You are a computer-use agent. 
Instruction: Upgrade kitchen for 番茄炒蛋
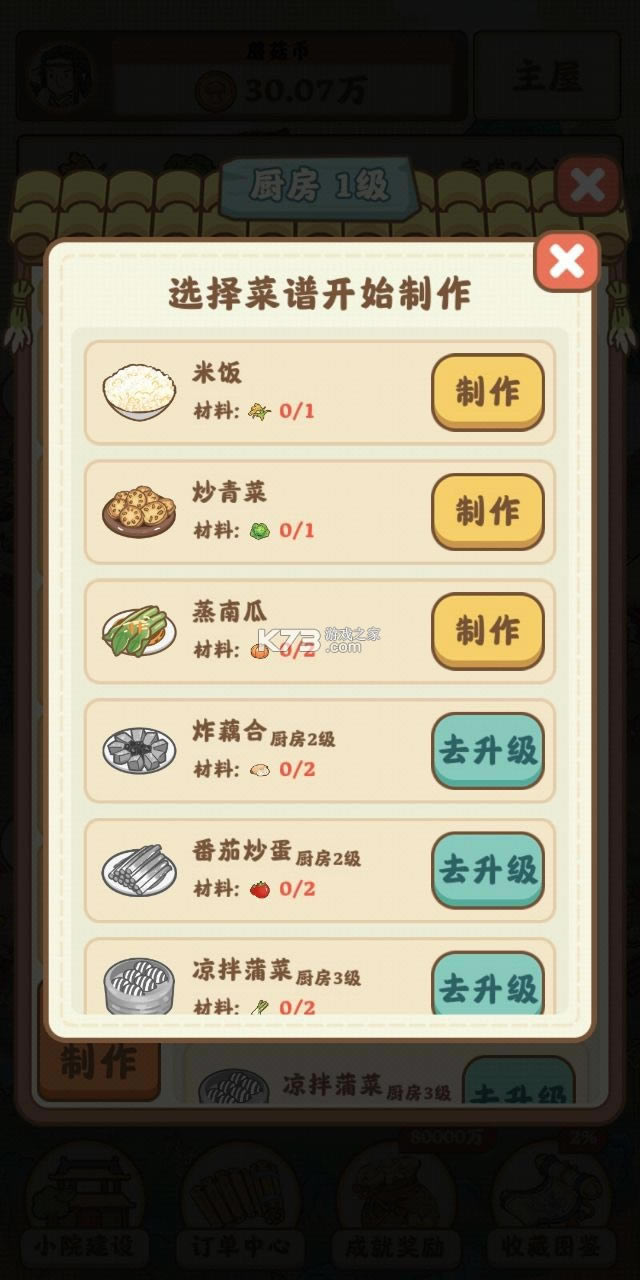pos(487,869)
